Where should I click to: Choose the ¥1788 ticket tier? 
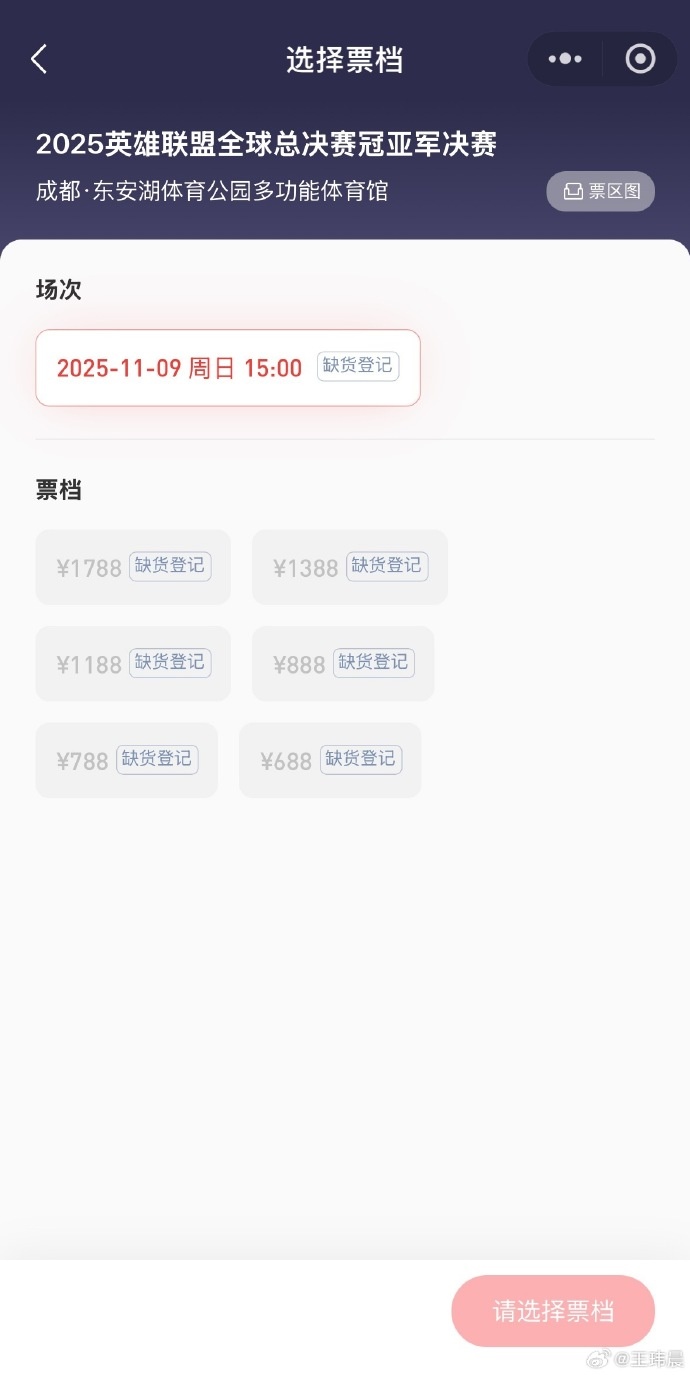pyautogui.click(x=133, y=567)
